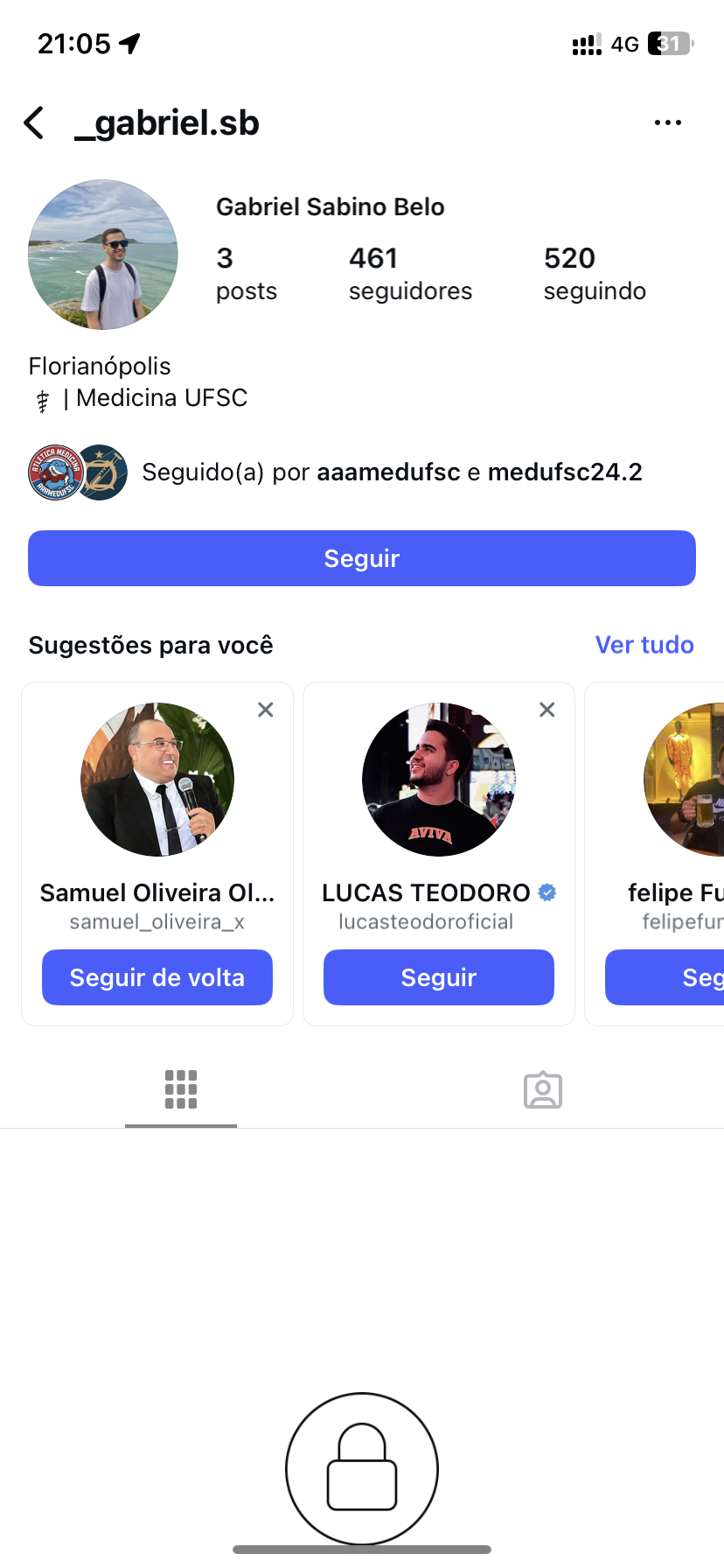Dismiss the Samuel Oliveira suggestion card

pyautogui.click(x=266, y=710)
